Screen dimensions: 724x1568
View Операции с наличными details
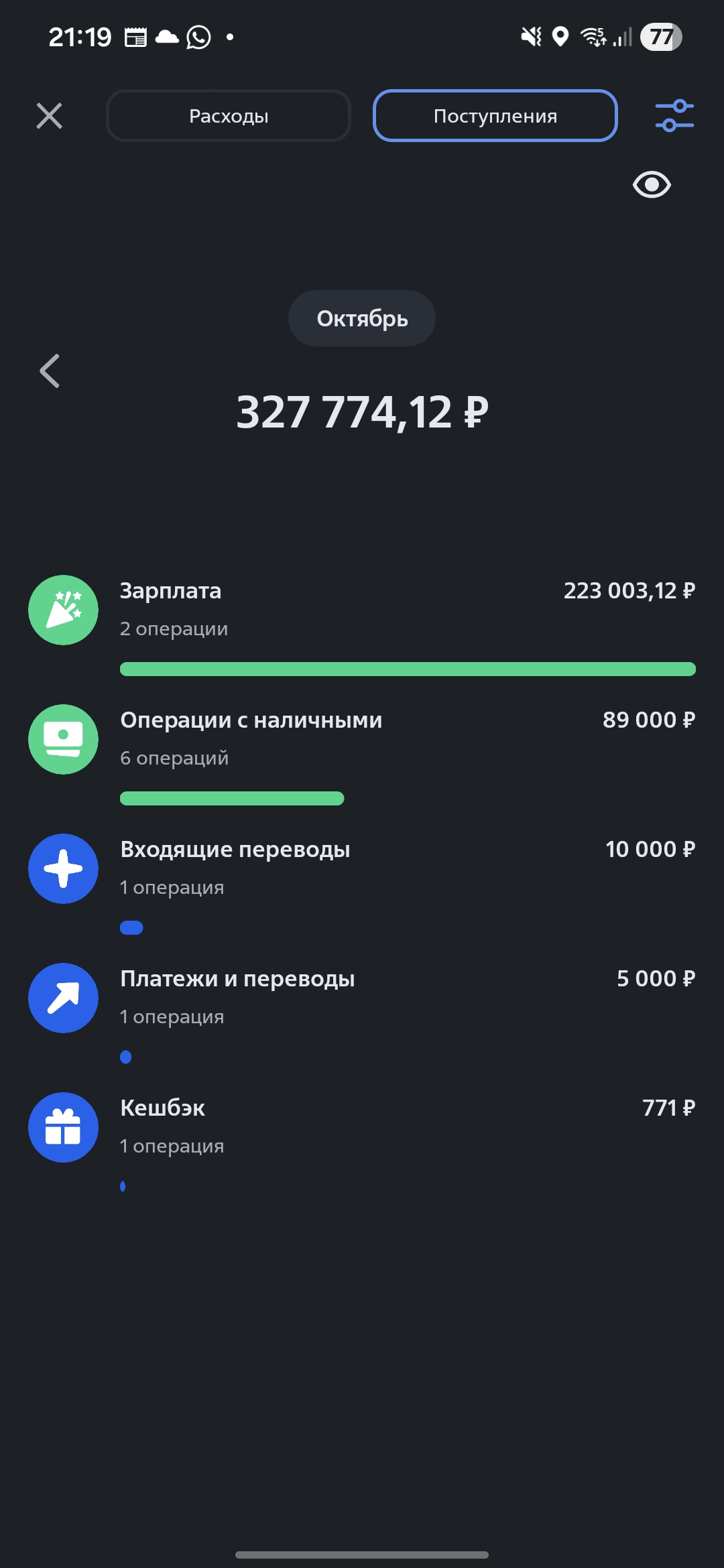(362, 739)
